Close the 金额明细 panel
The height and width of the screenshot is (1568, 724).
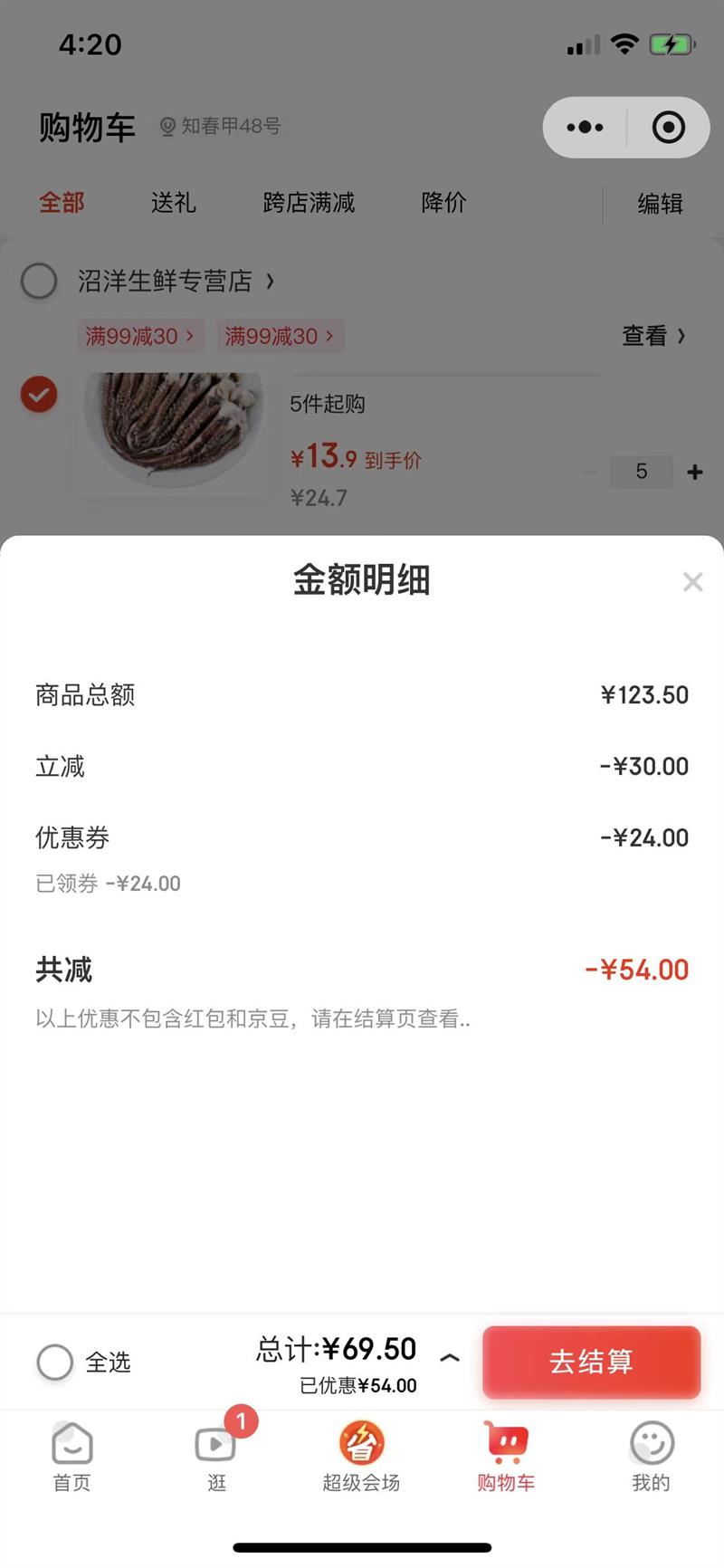[x=692, y=581]
